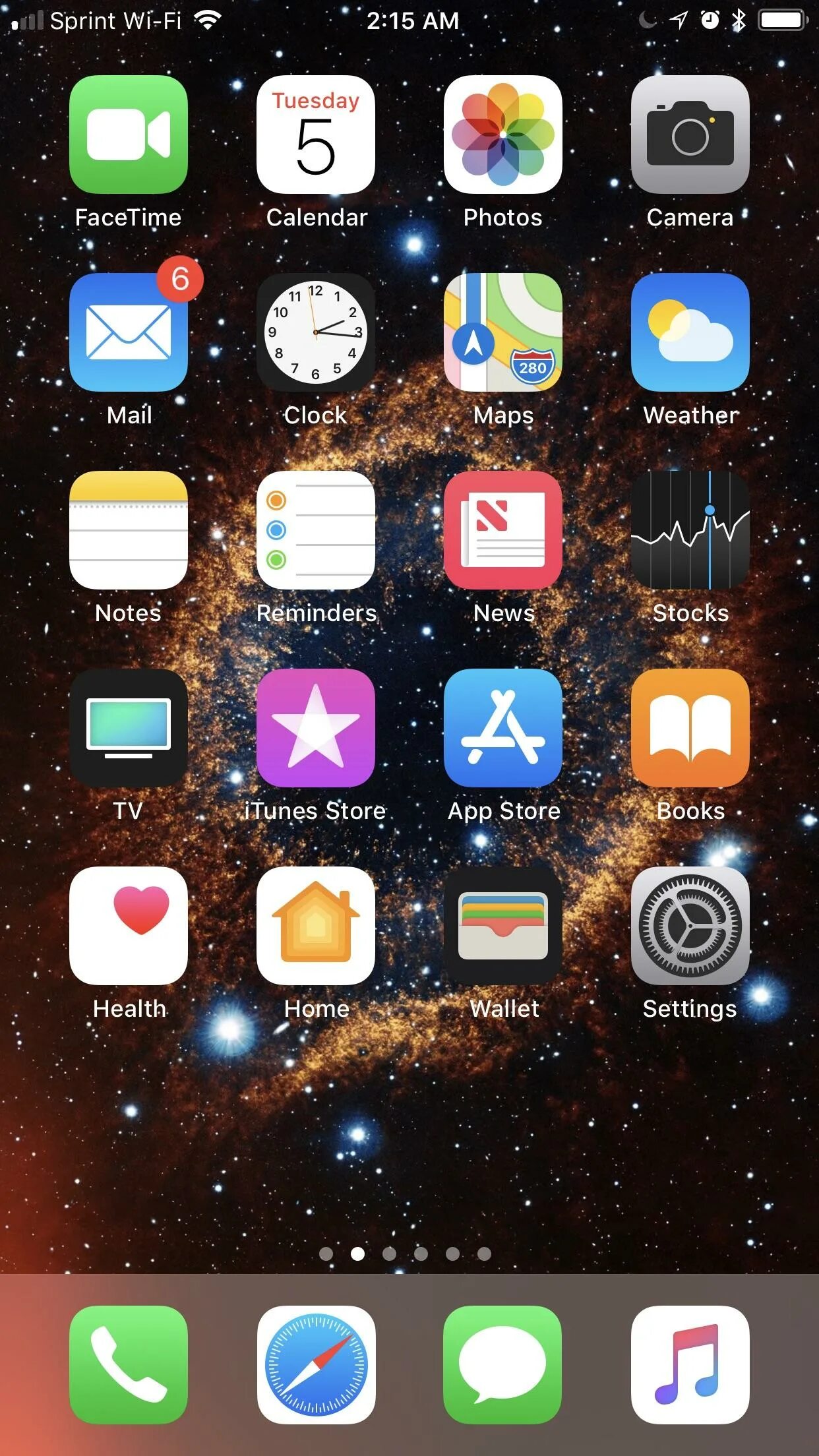Viewport: 819px width, 1456px height.
Task: Launch Maps
Action: 503,332
